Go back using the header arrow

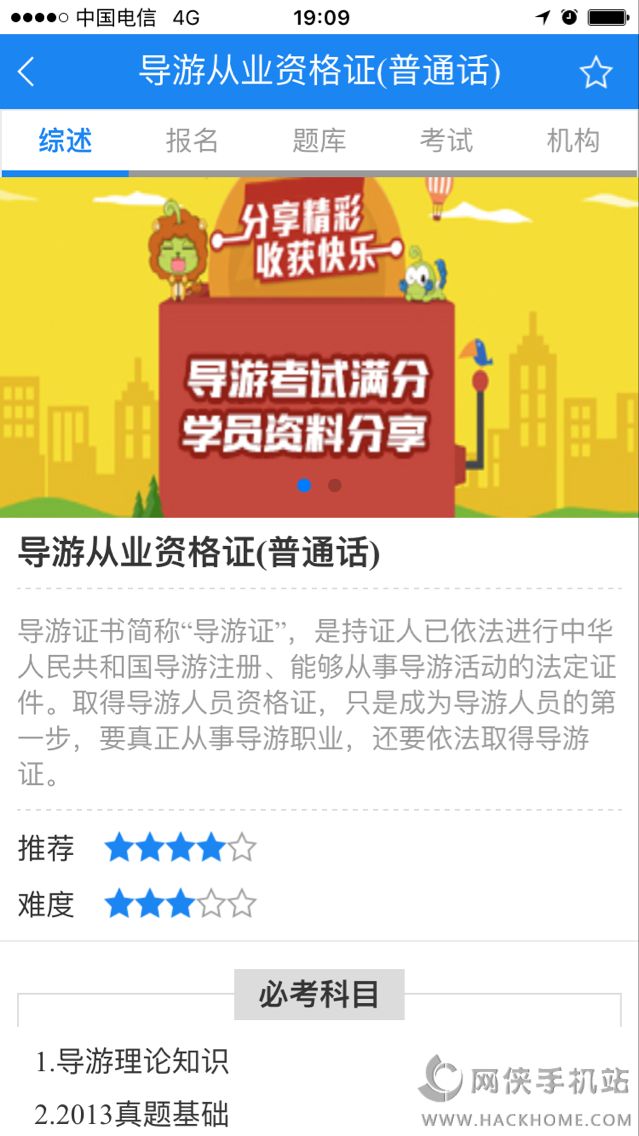coord(27,72)
